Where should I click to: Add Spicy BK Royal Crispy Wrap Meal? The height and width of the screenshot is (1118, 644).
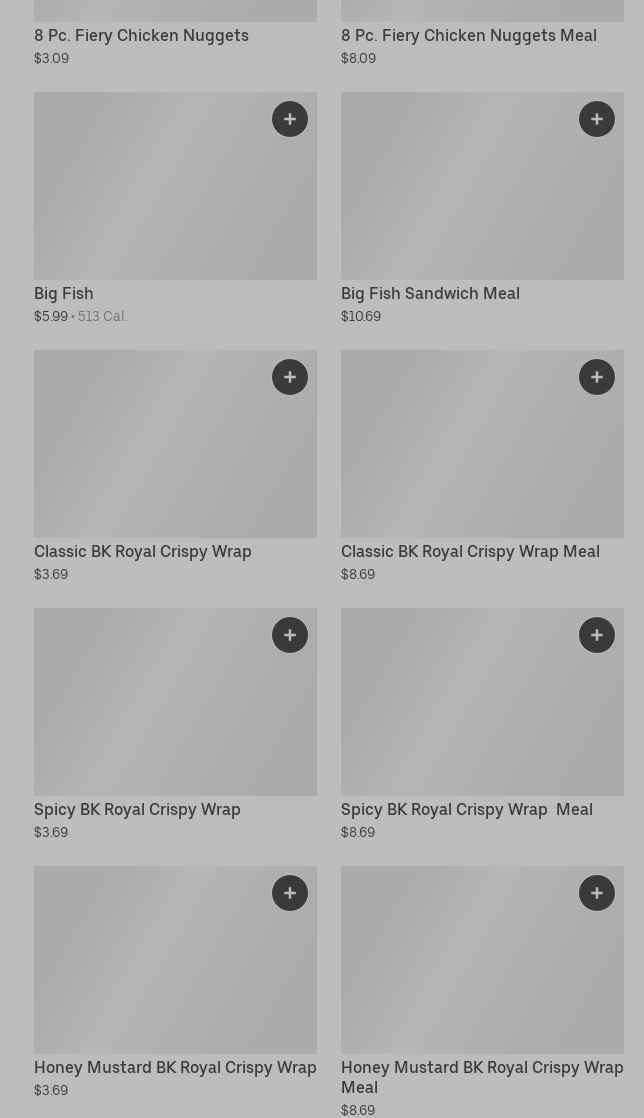tap(597, 635)
